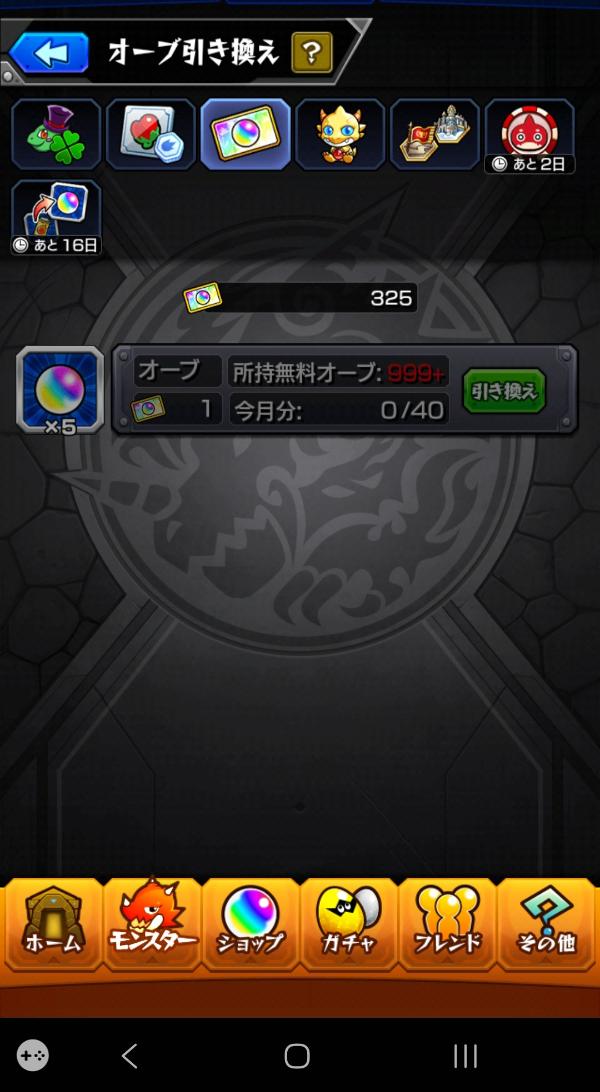The image size is (600, 1092).
Task: Tap the orb ×5 item icon
Action: [x=60, y=390]
